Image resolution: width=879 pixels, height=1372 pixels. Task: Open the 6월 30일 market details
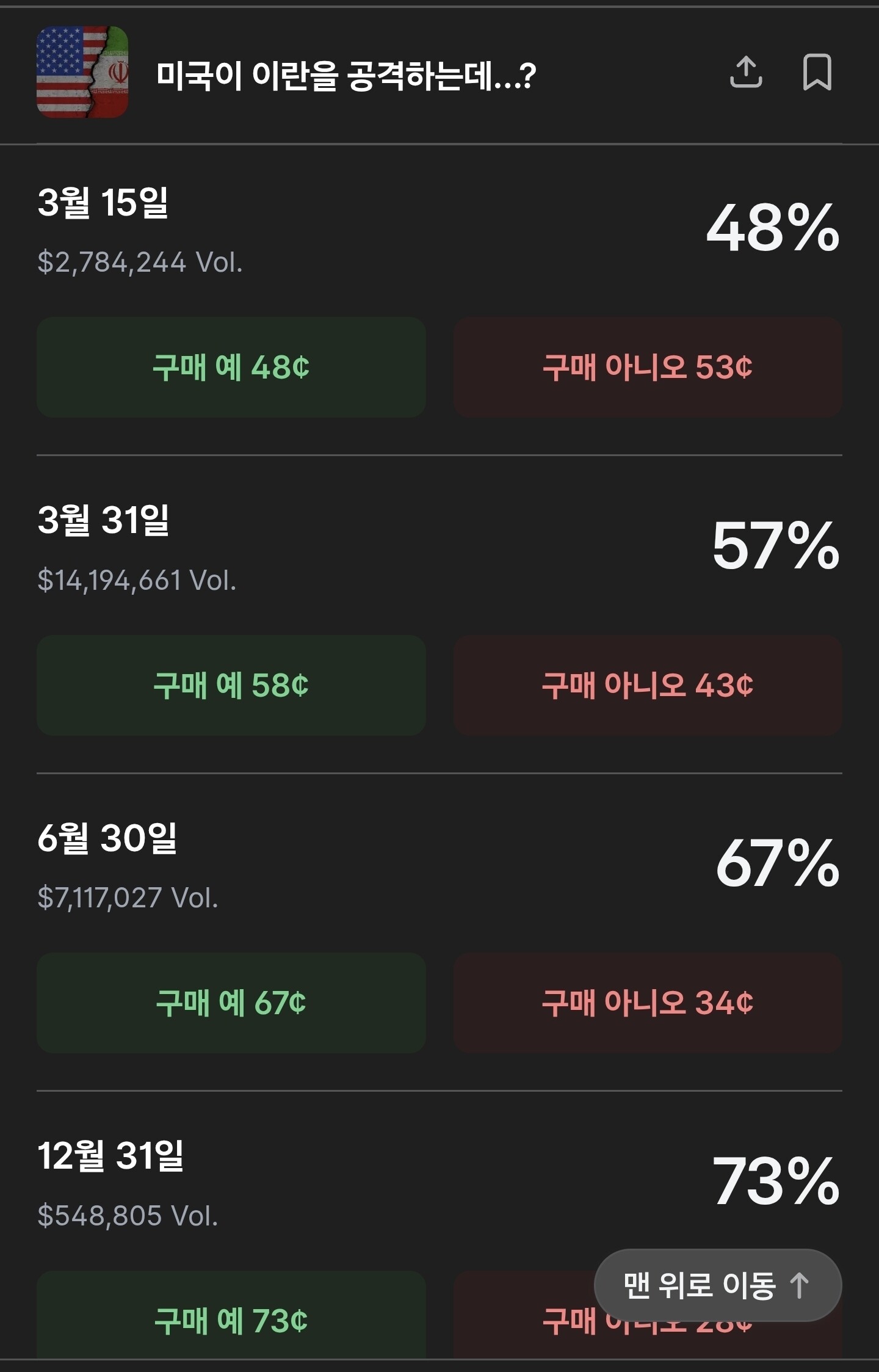(x=107, y=838)
